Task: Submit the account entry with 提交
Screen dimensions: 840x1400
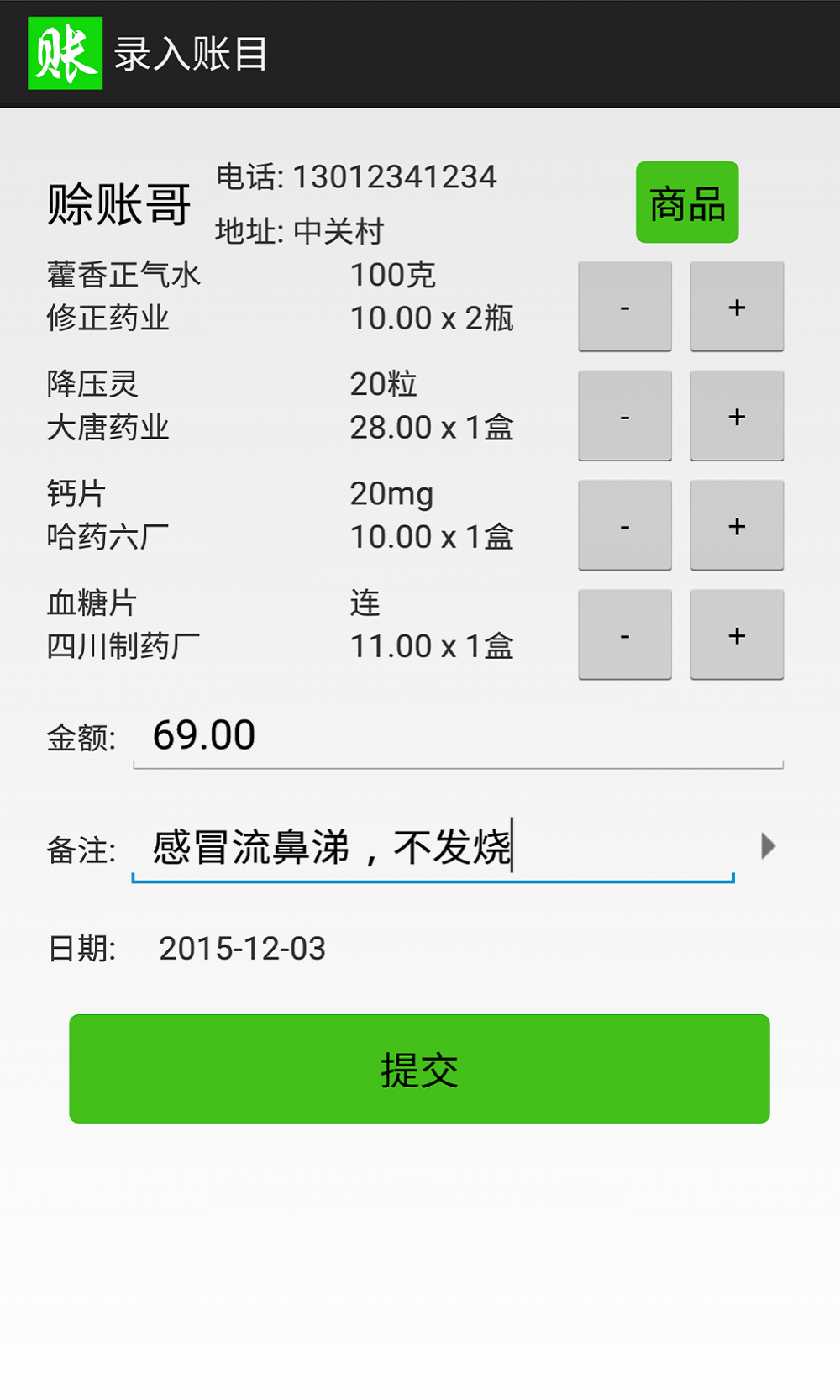Action: 419,1069
